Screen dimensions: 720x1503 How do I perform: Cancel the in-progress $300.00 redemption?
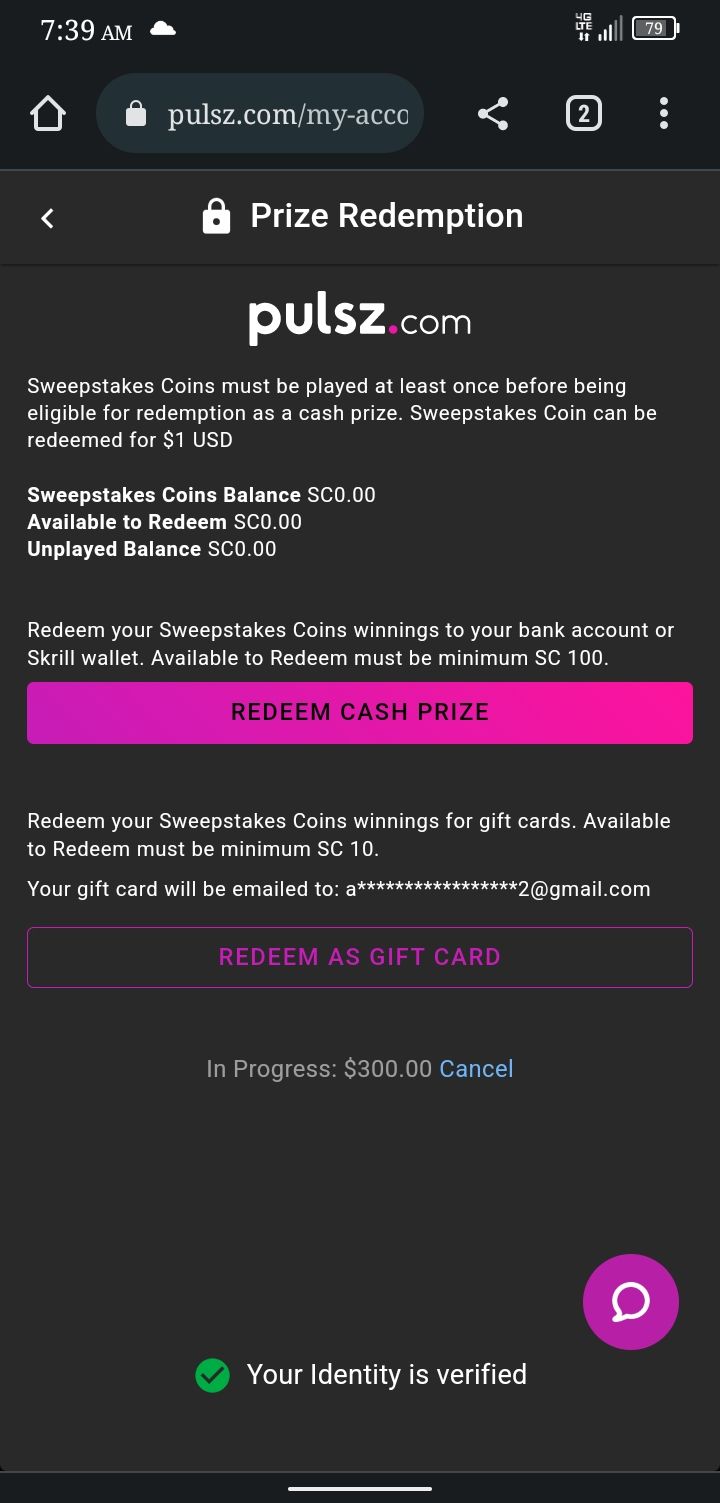tap(476, 1069)
